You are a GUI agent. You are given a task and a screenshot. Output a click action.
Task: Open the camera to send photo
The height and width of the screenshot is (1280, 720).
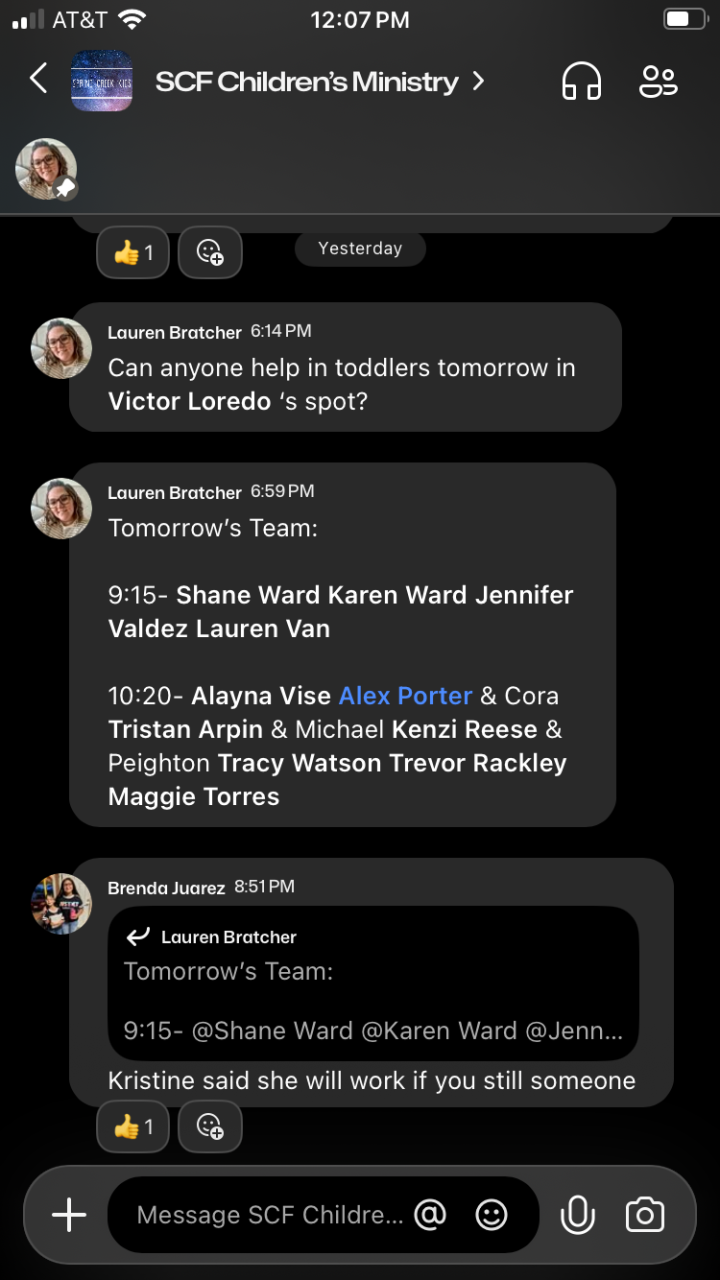pos(645,1215)
